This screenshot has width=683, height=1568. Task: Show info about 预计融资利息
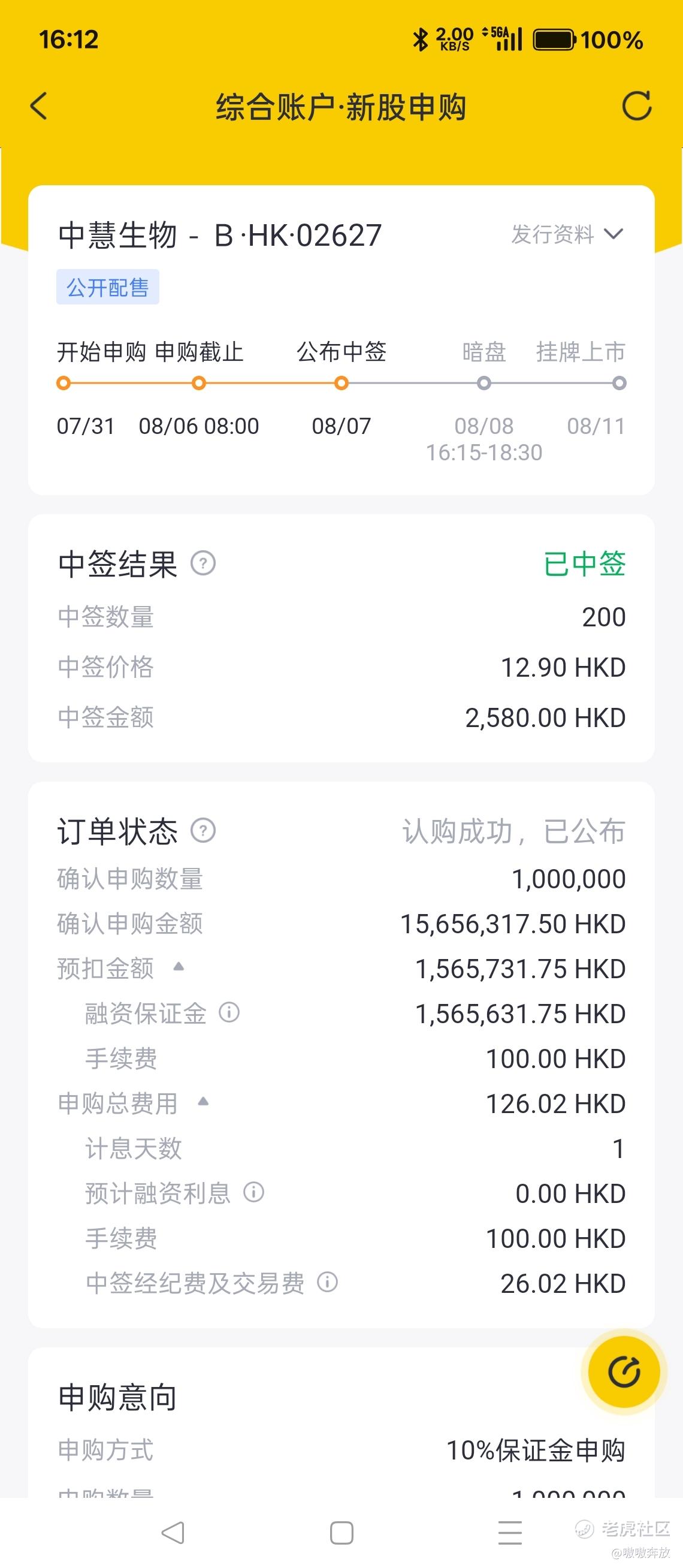pos(253,1192)
